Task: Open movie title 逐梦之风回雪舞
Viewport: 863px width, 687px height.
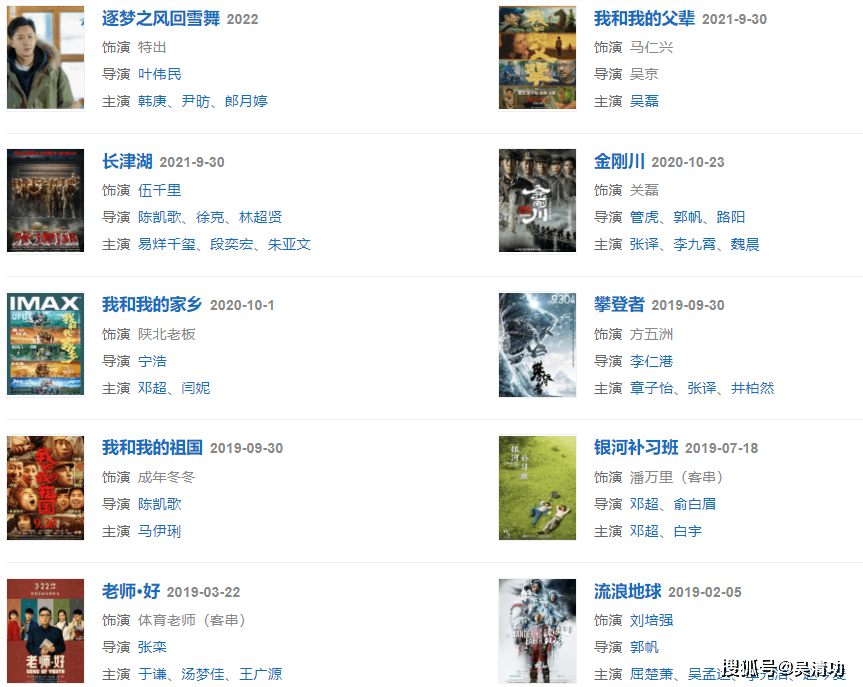Action: (160, 19)
